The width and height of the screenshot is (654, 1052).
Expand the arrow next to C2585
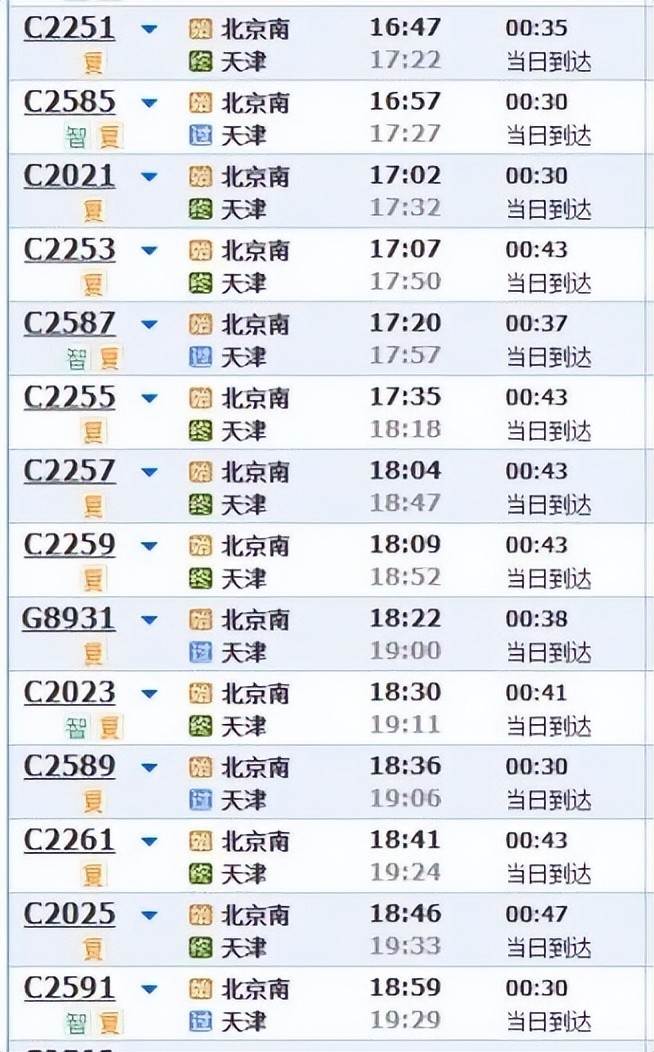150,103
